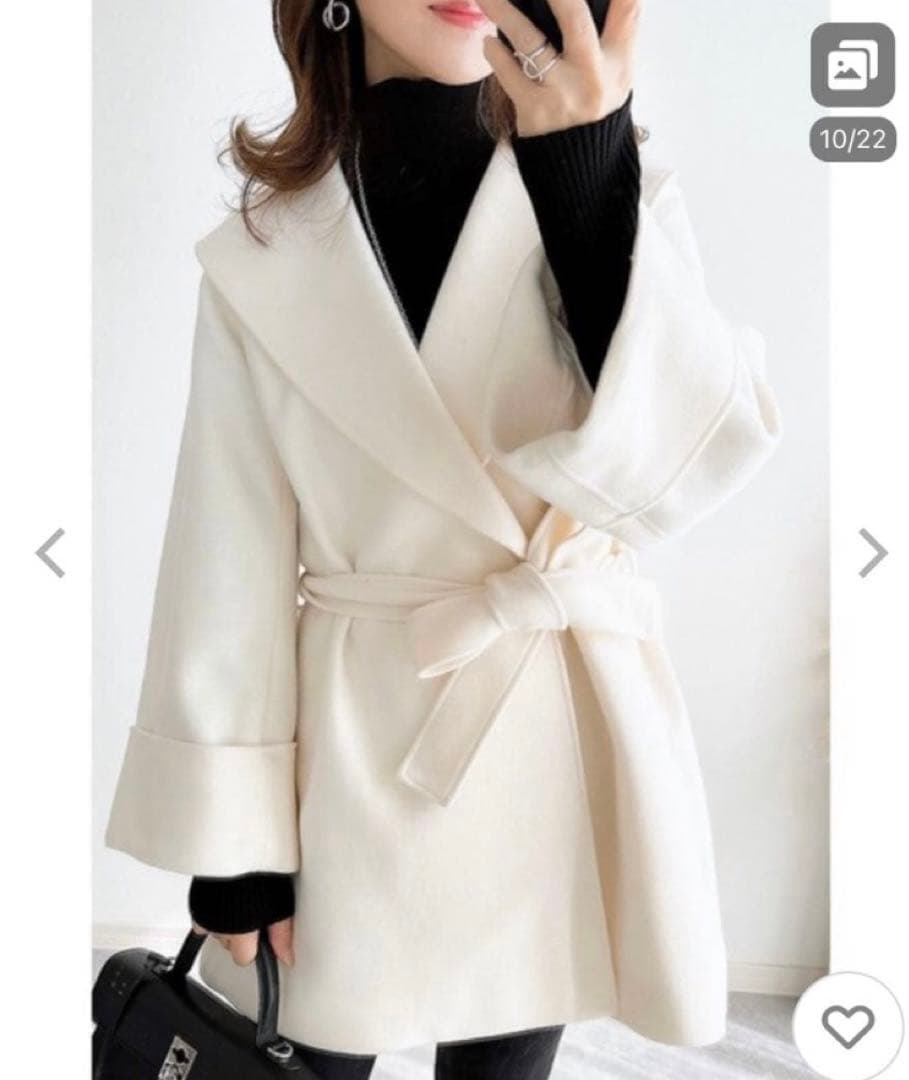
Task: Show the next product photo
Action: click(x=872, y=553)
